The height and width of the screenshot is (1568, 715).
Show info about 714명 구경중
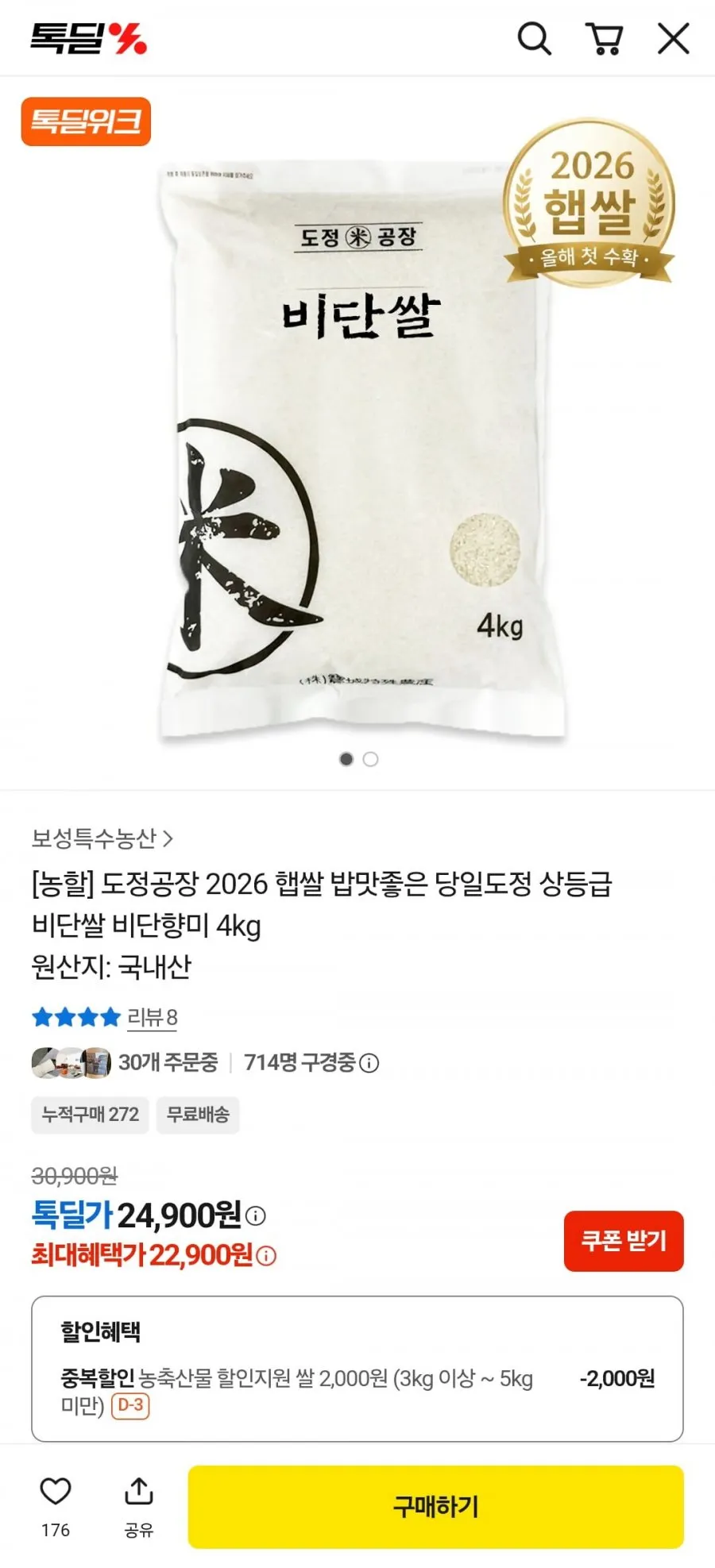[369, 1063]
